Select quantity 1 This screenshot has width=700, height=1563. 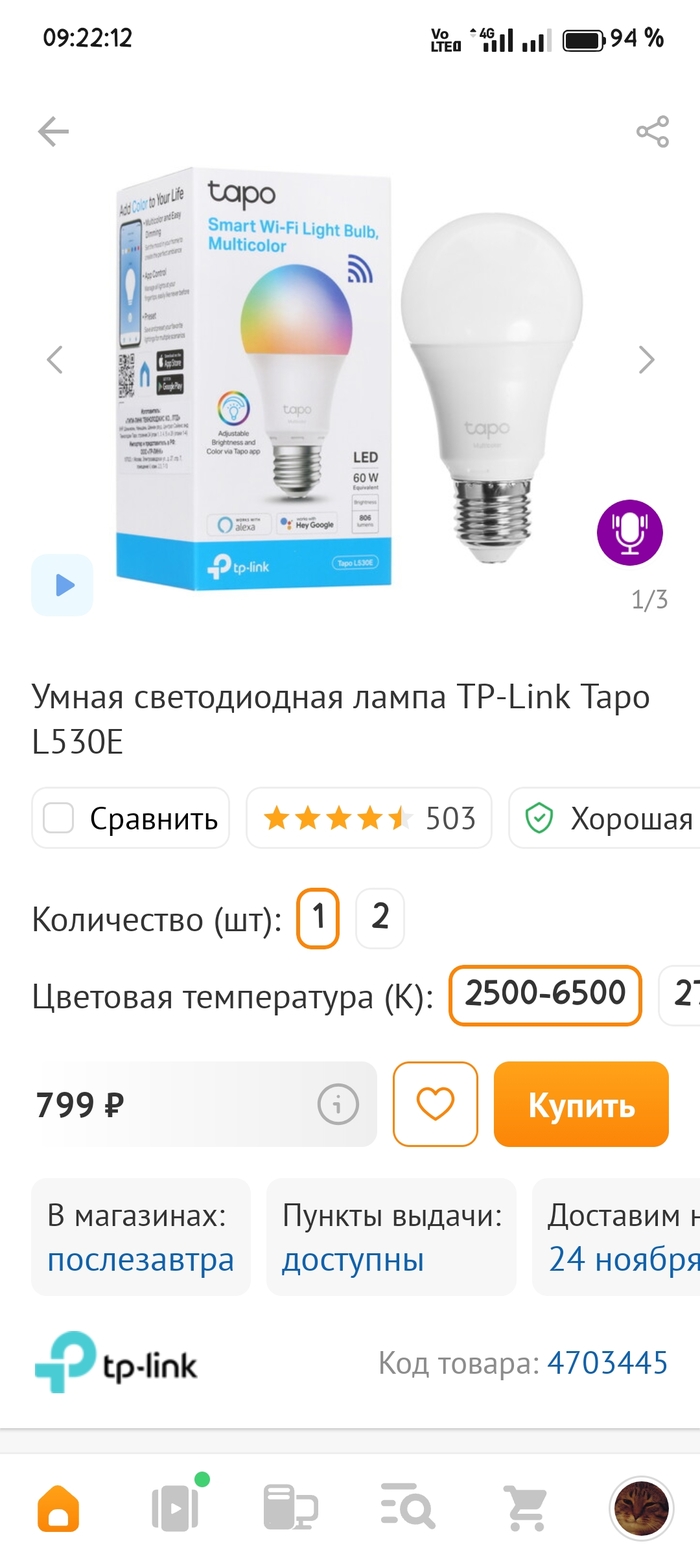click(318, 917)
